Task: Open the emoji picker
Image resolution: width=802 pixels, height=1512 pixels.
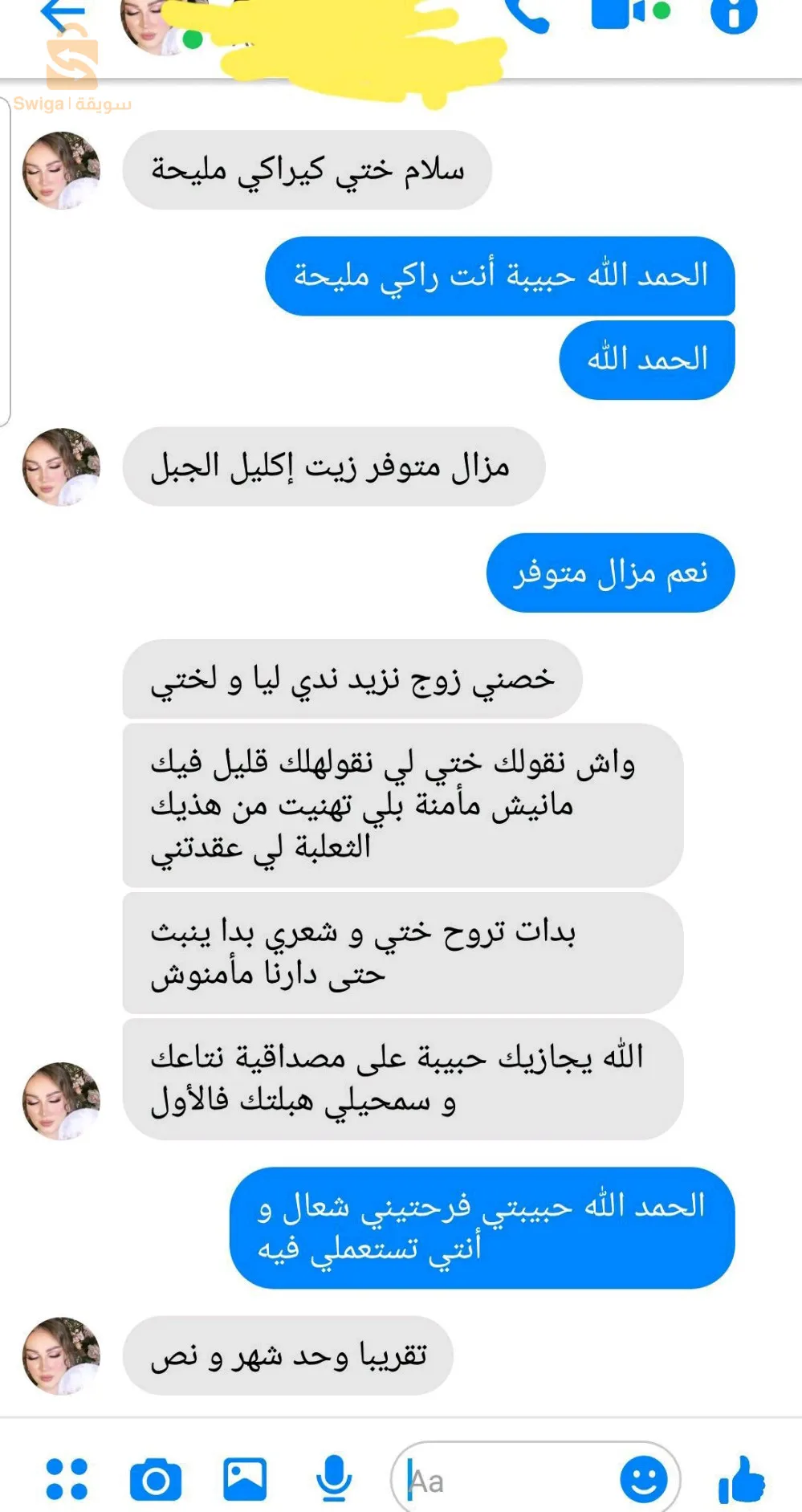Action: (x=644, y=1479)
